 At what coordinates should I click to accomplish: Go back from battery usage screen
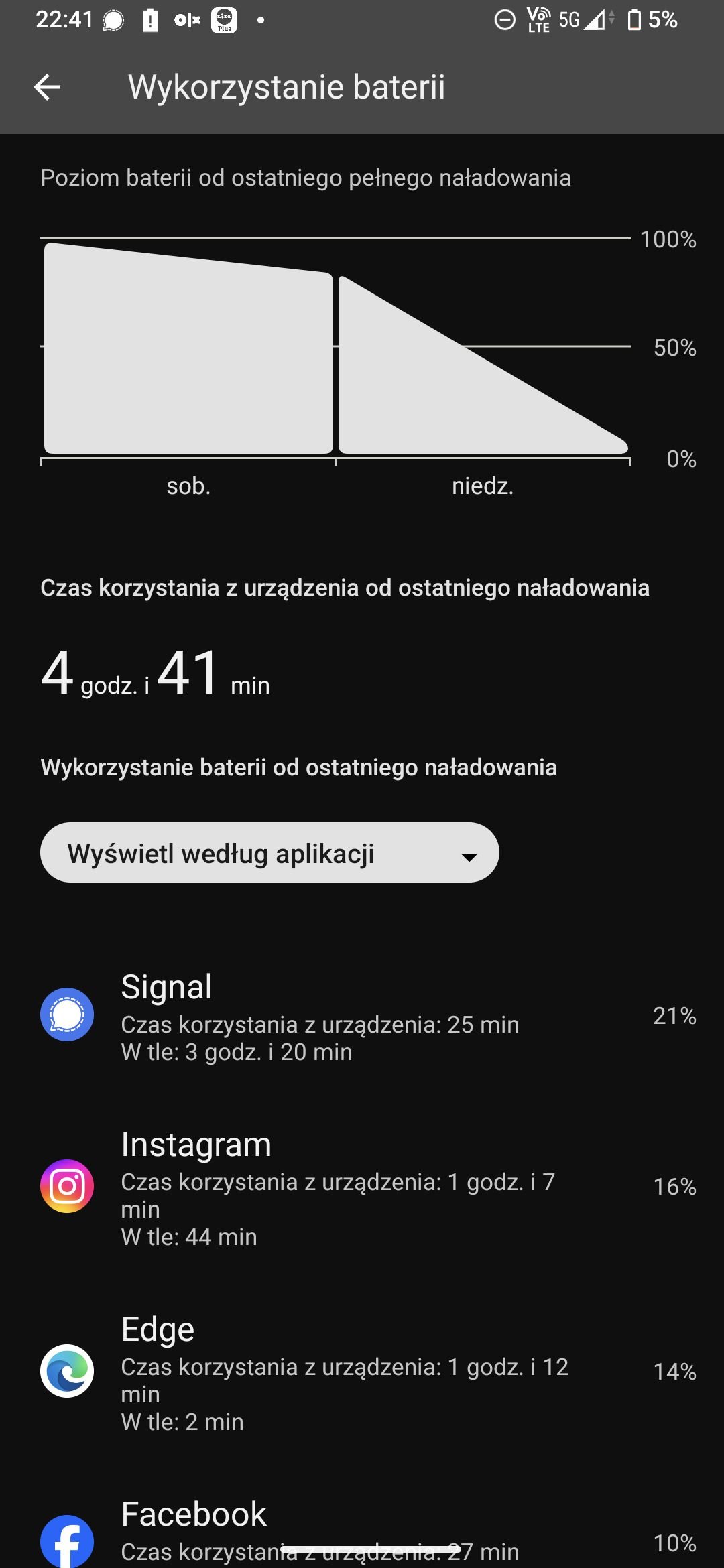[48, 87]
